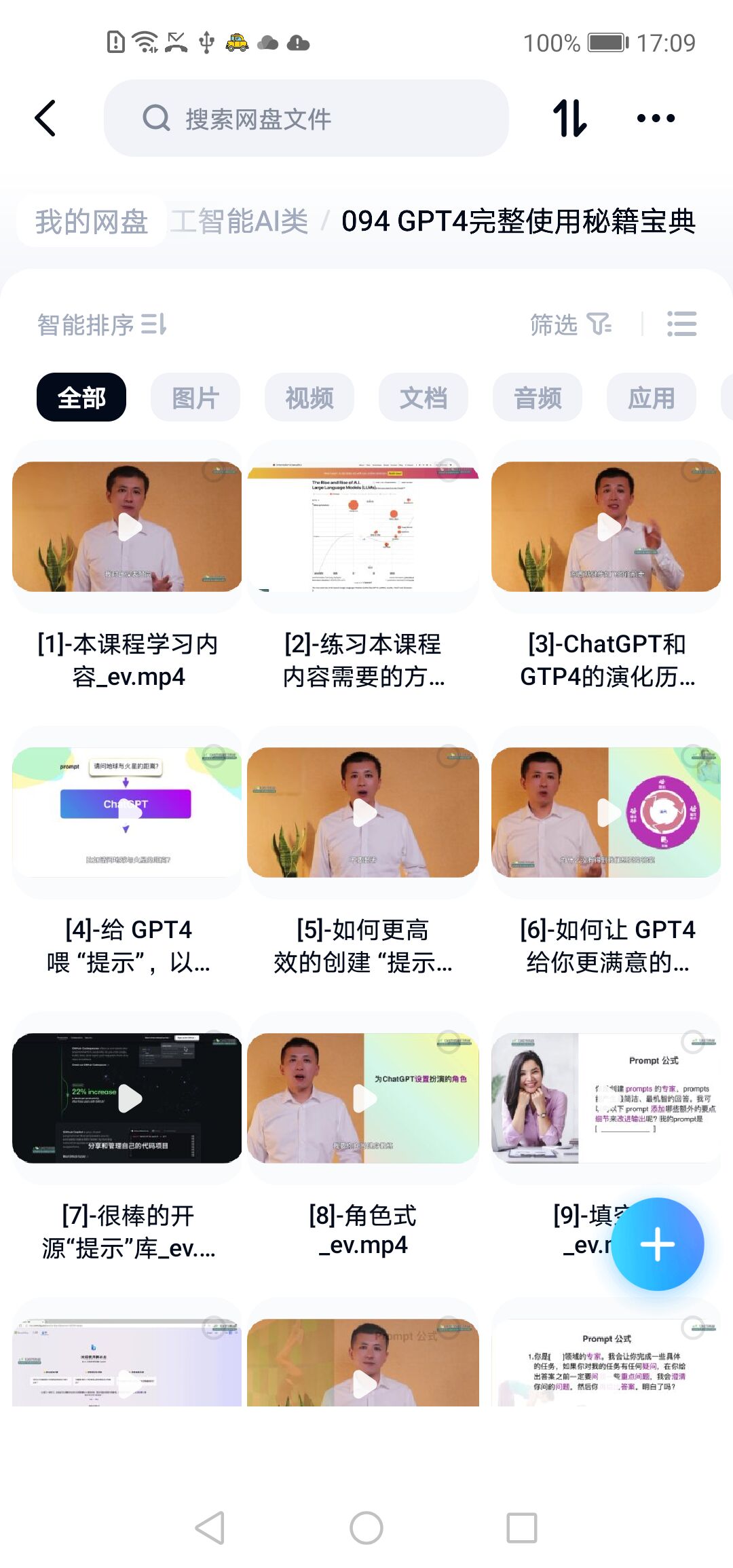733x1568 pixels.
Task: Open the transfer list arrows icon
Action: [x=569, y=118]
